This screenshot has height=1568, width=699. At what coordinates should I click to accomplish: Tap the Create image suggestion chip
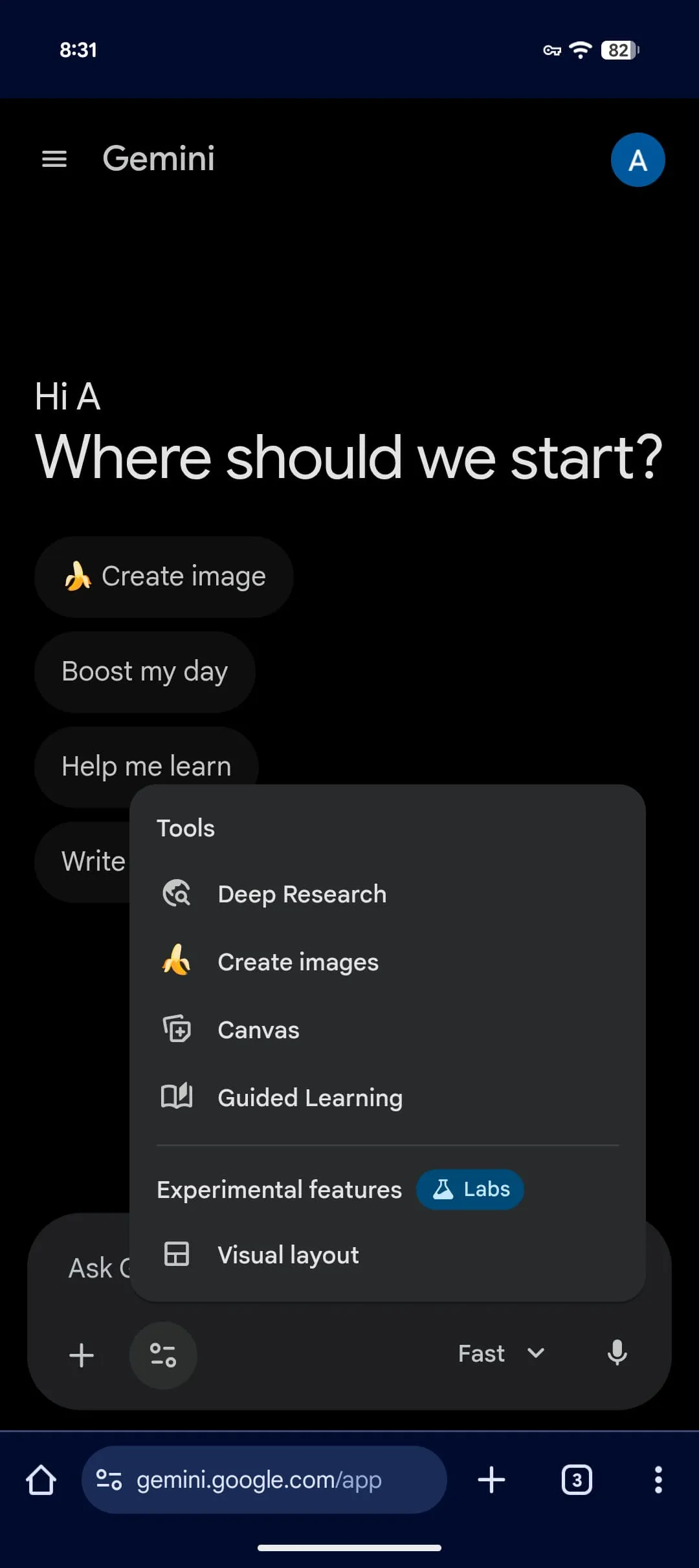click(x=164, y=576)
